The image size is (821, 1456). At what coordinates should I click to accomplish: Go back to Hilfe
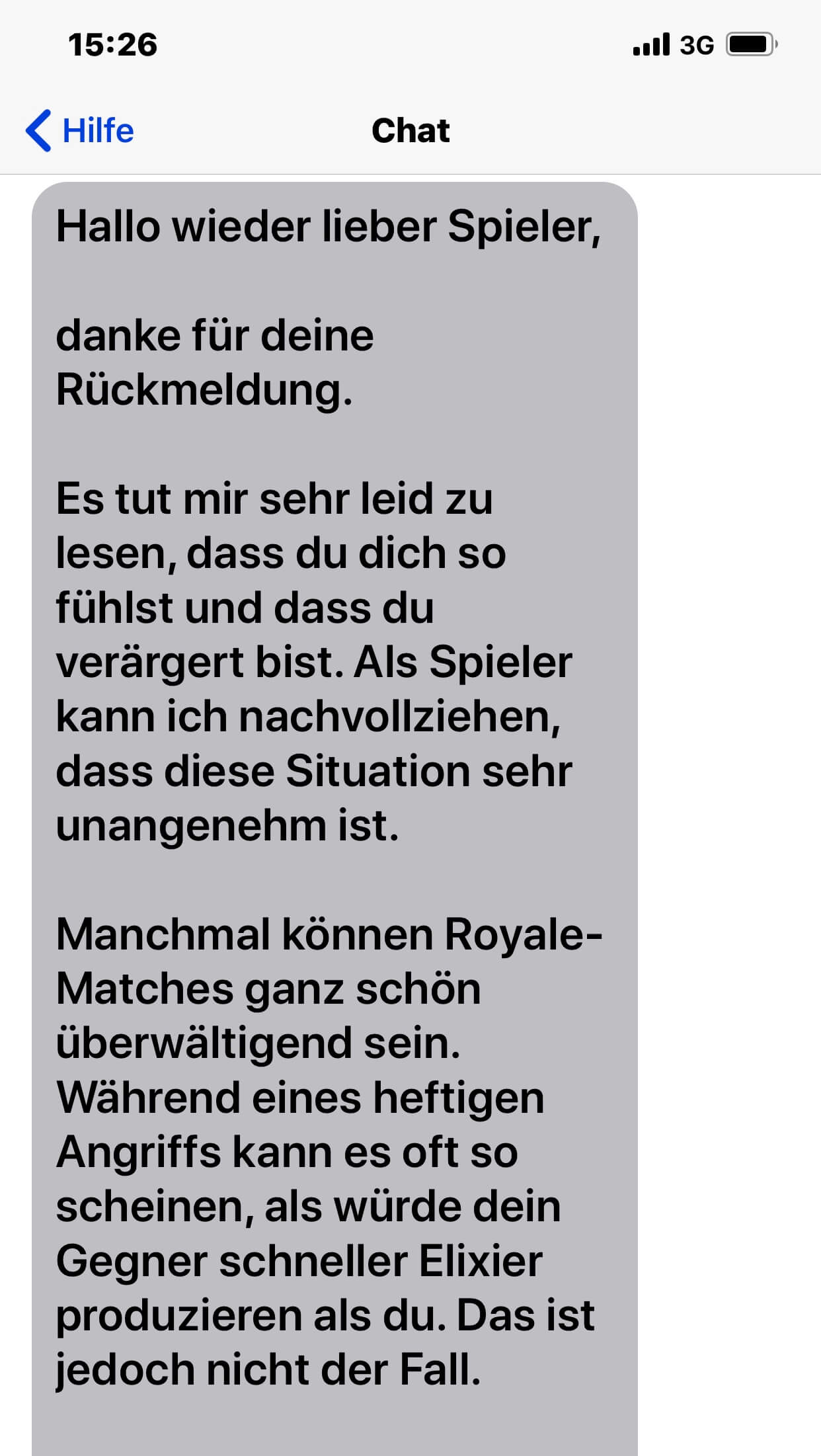(80, 130)
